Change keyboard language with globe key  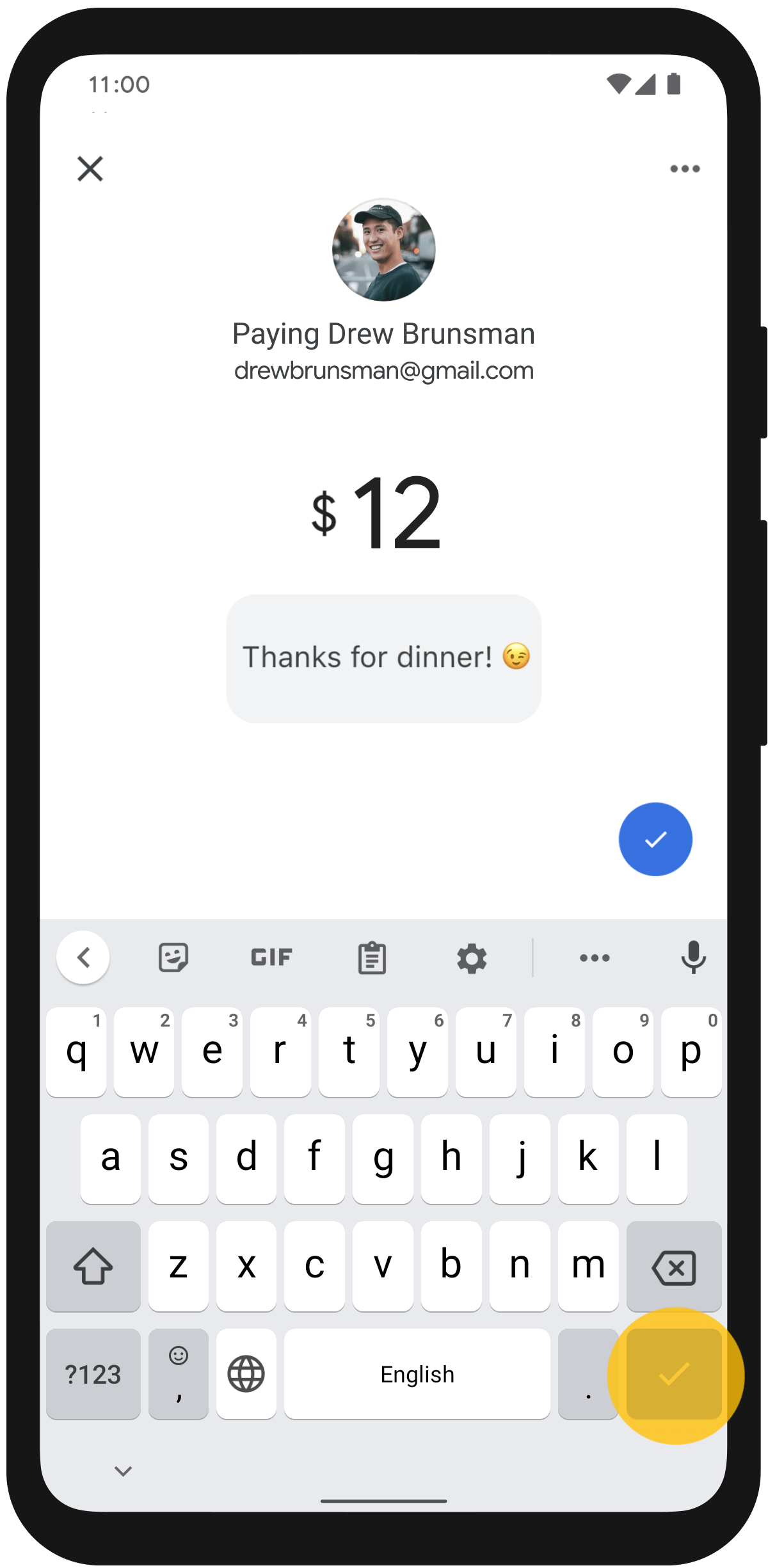tap(246, 1373)
